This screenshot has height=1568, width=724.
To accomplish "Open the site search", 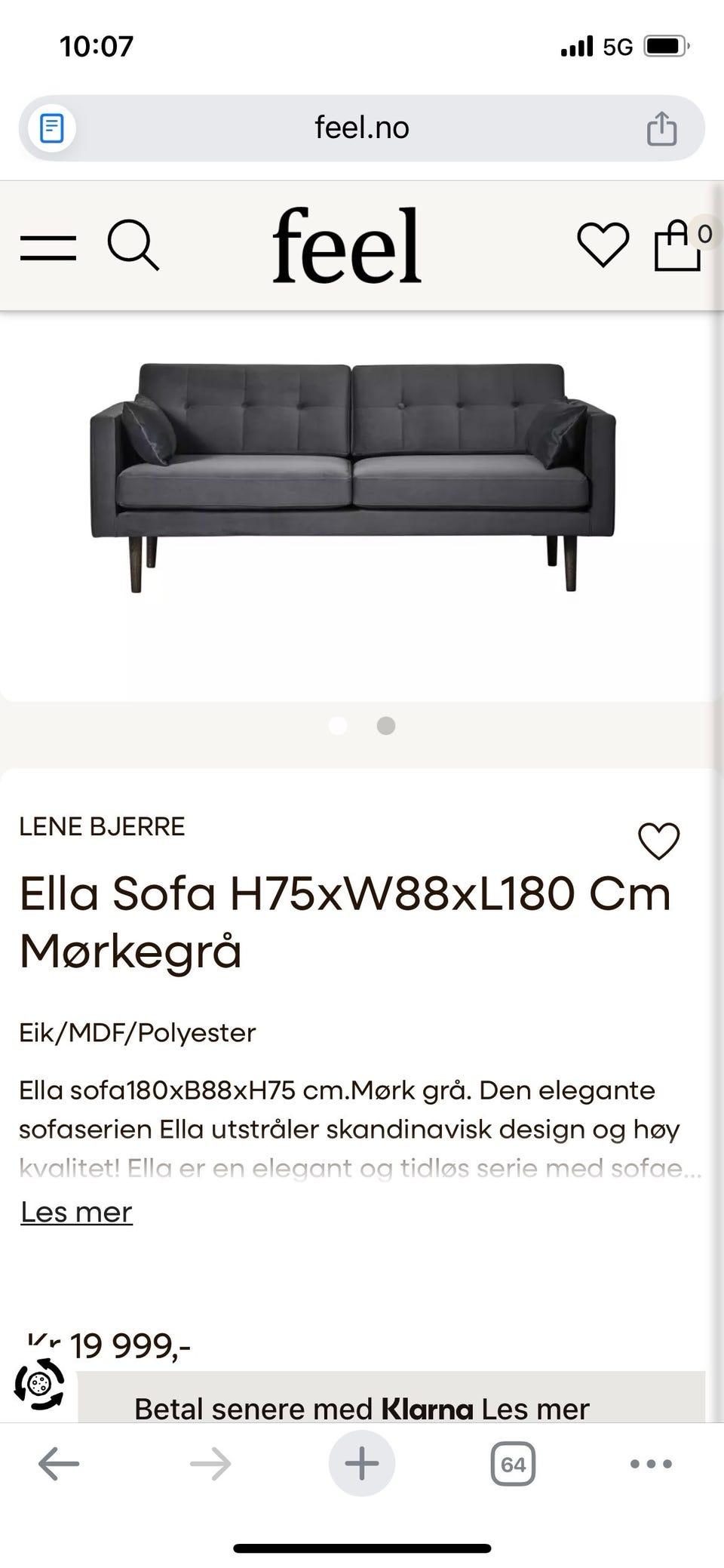I will coord(133,245).
